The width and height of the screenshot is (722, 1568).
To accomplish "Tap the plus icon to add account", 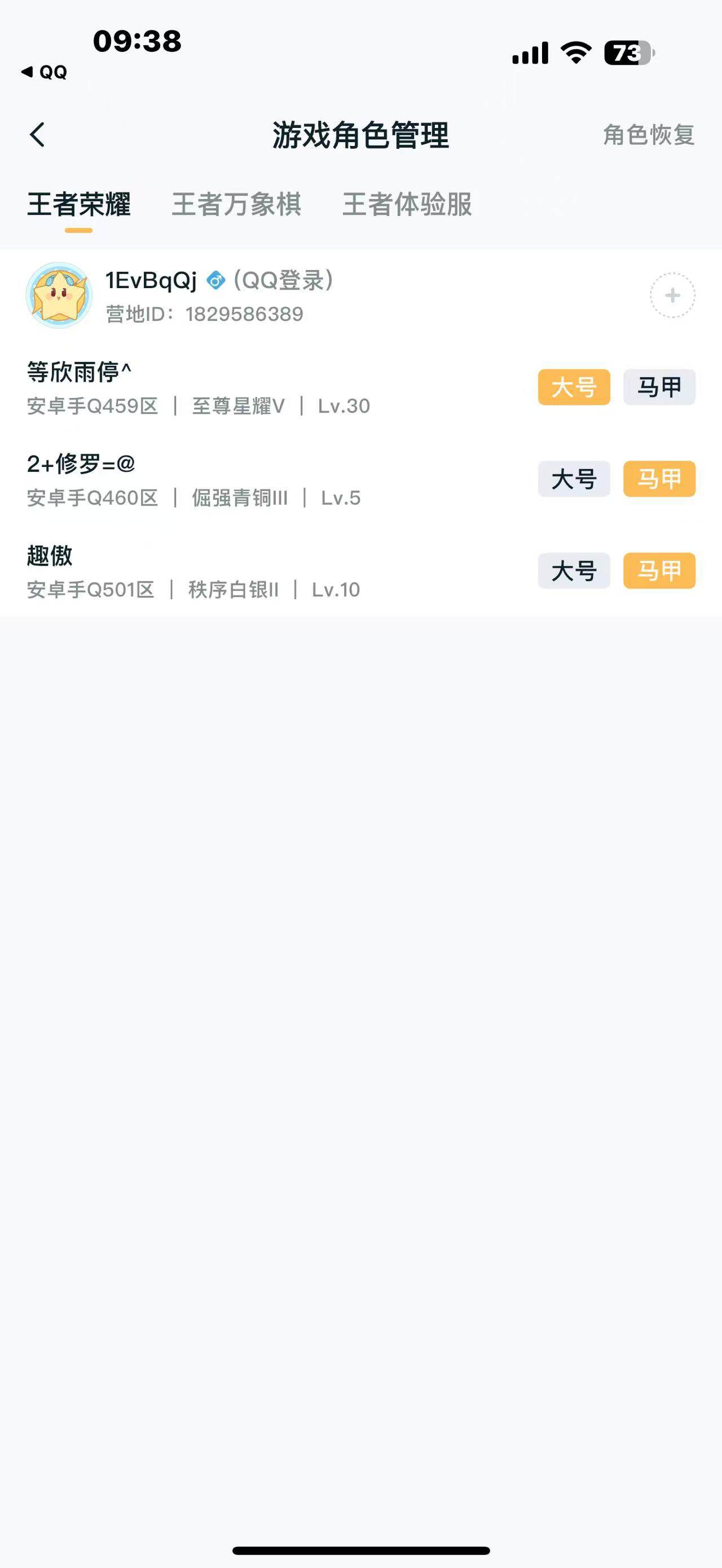I will pyautogui.click(x=672, y=295).
